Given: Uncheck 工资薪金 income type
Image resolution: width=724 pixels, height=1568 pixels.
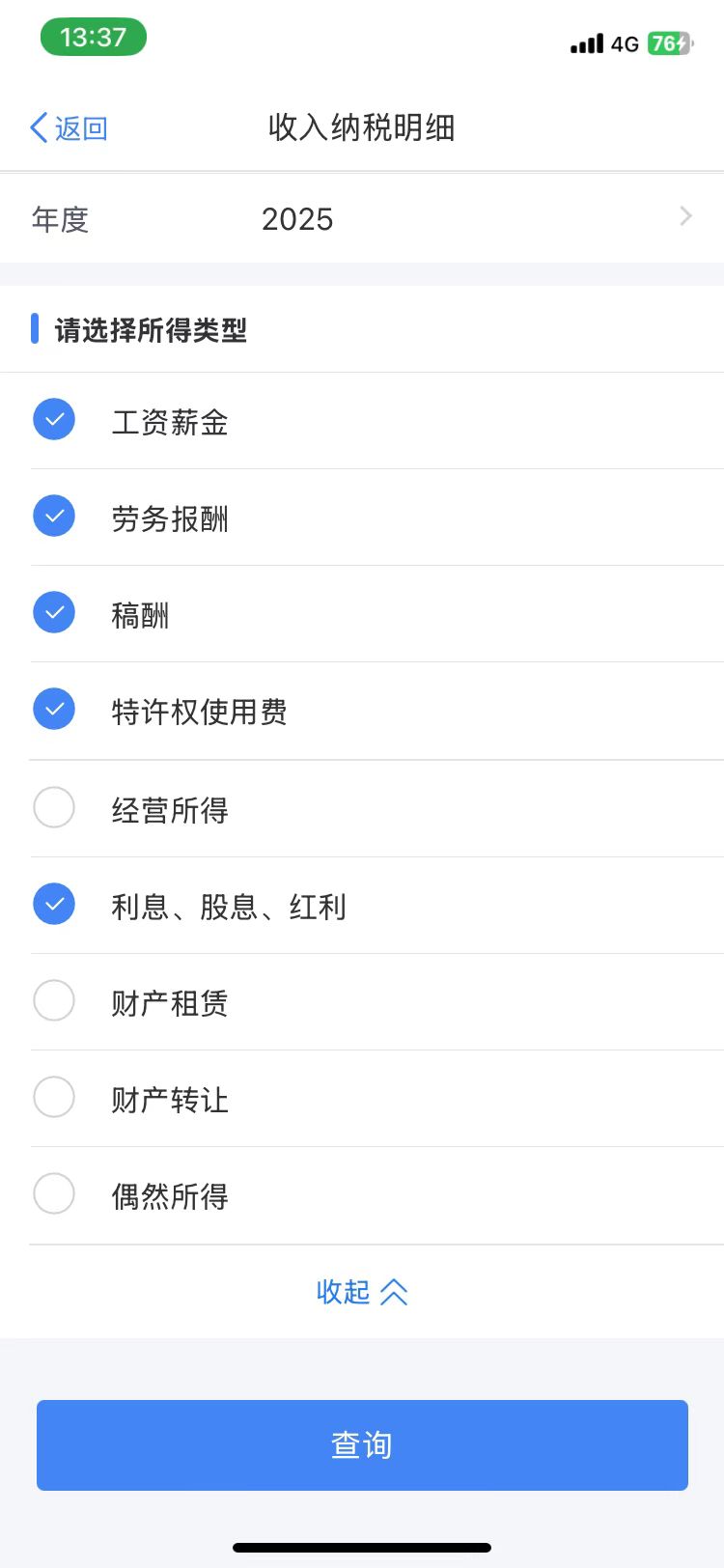Looking at the screenshot, I should pos(54,420).
